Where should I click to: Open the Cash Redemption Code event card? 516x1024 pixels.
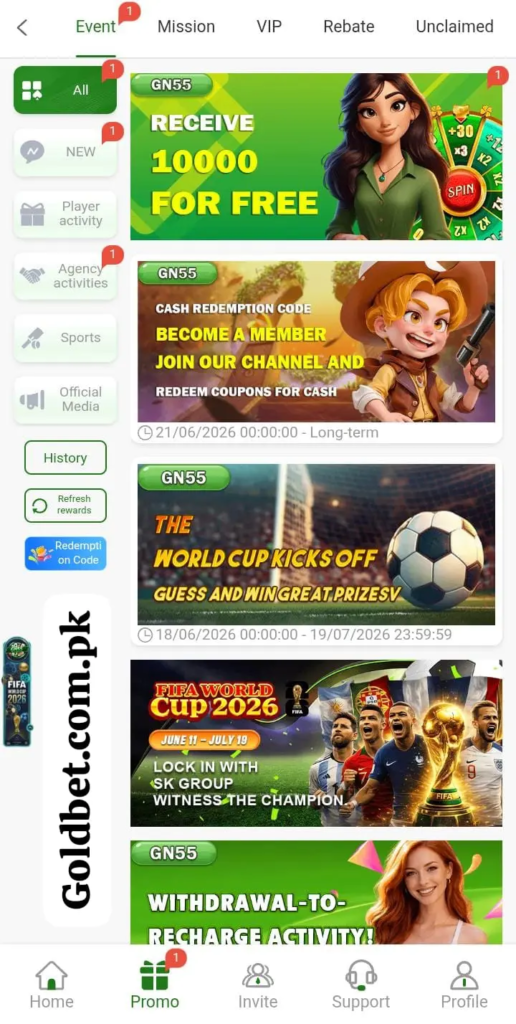click(x=316, y=349)
